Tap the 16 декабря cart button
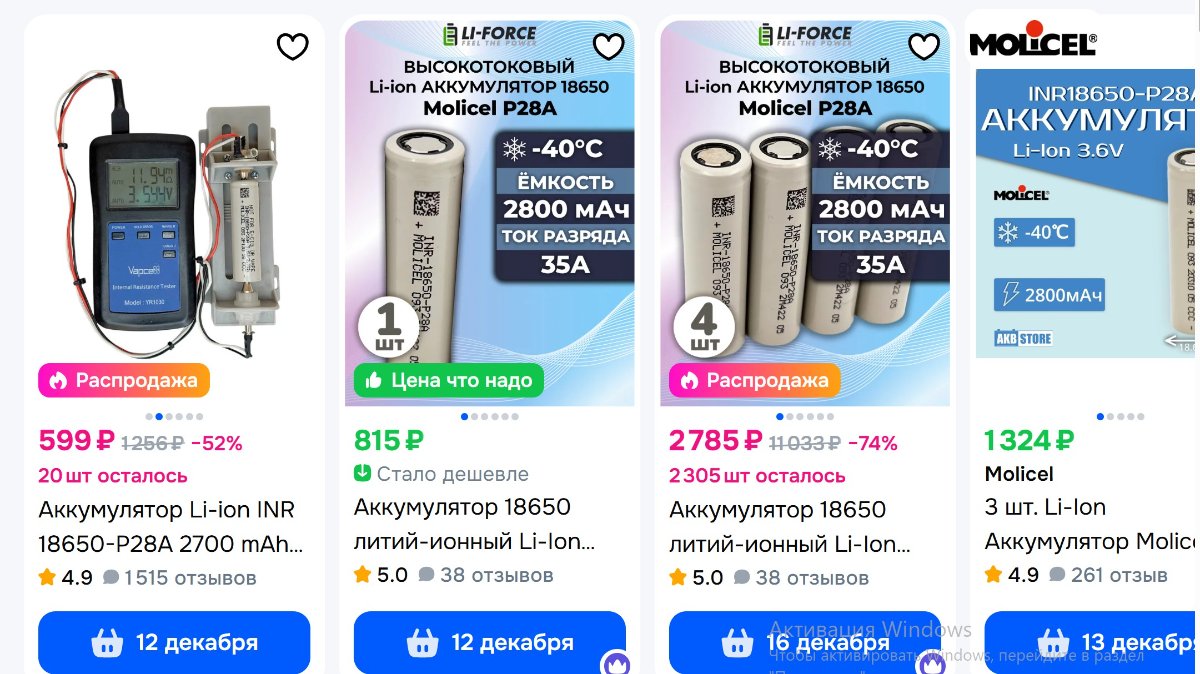 (x=805, y=642)
